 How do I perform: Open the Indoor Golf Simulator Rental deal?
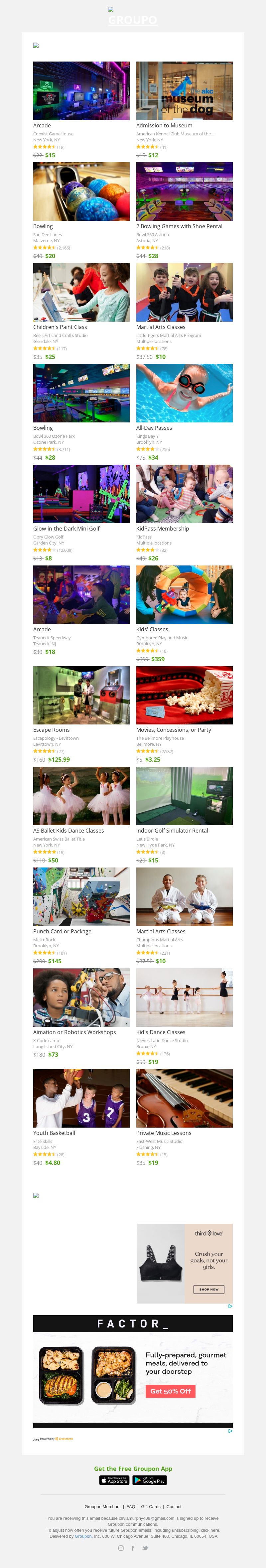point(184,796)
